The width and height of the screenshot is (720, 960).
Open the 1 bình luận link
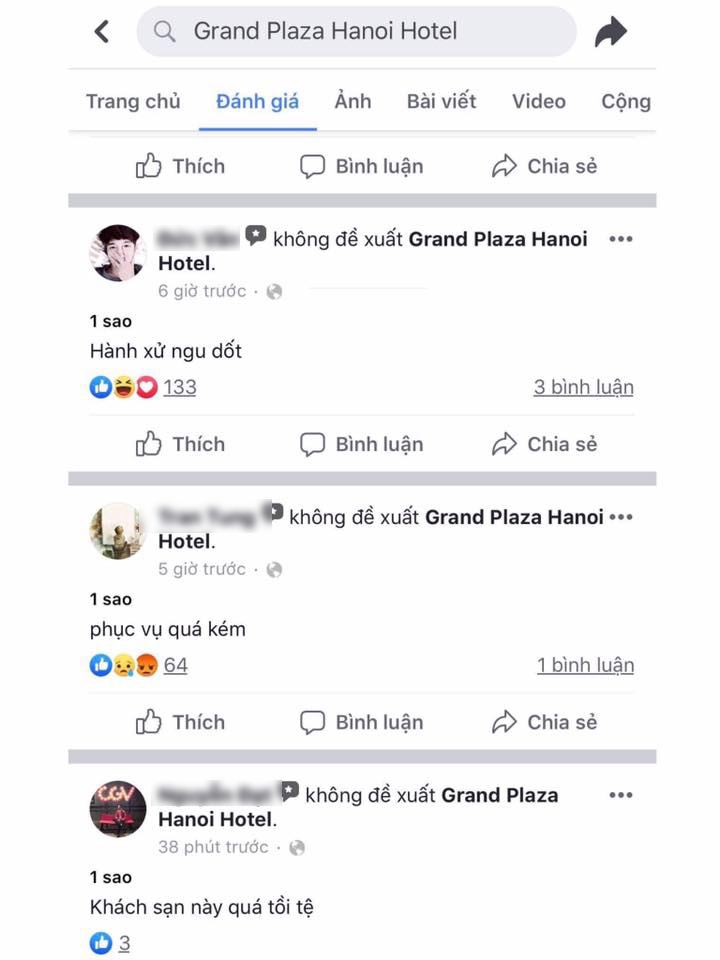[585, 665]
